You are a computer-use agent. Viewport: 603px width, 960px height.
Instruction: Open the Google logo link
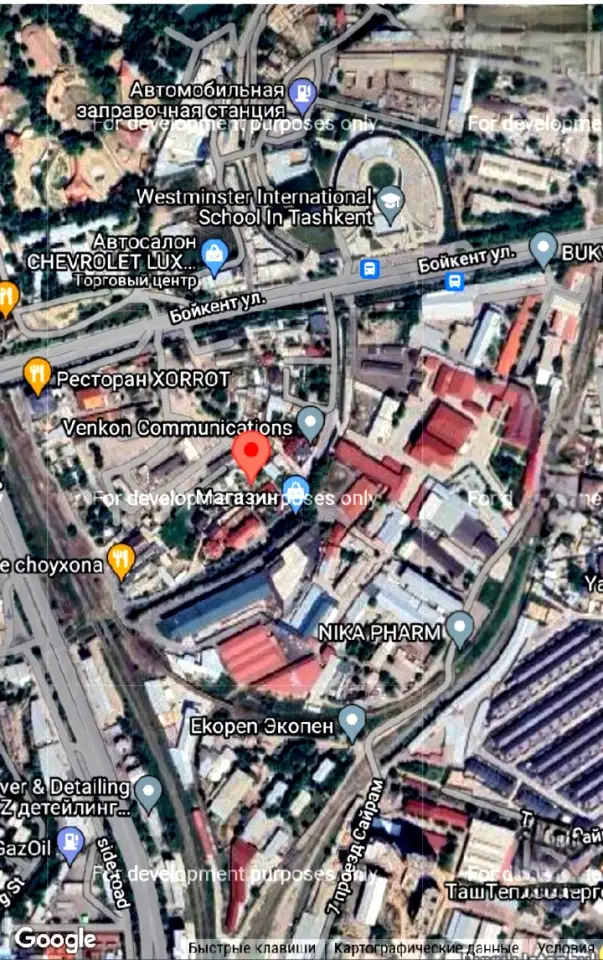[55, 939]
